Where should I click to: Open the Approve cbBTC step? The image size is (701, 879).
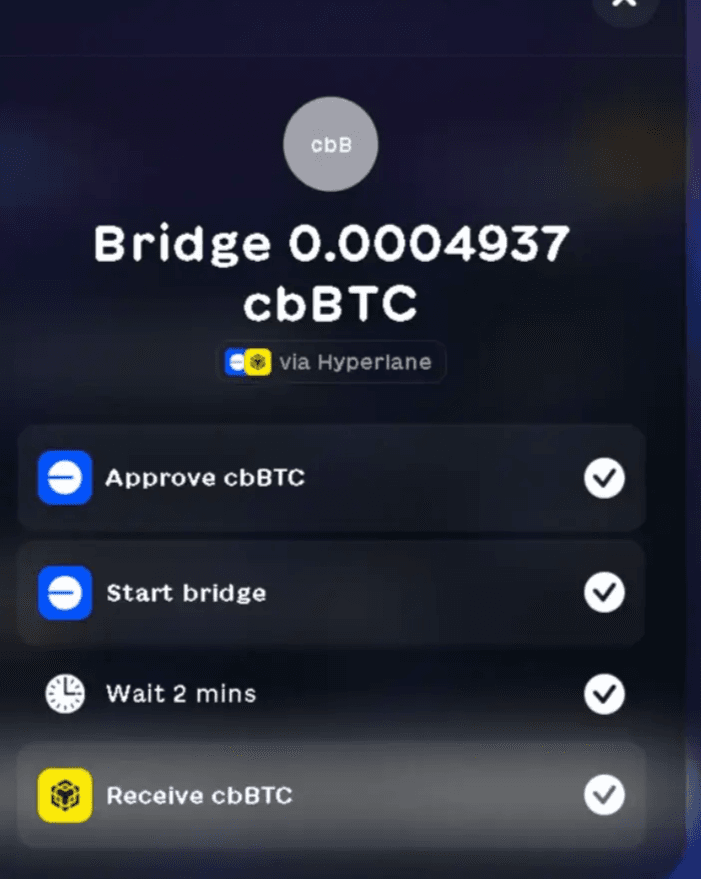point(330,478)
